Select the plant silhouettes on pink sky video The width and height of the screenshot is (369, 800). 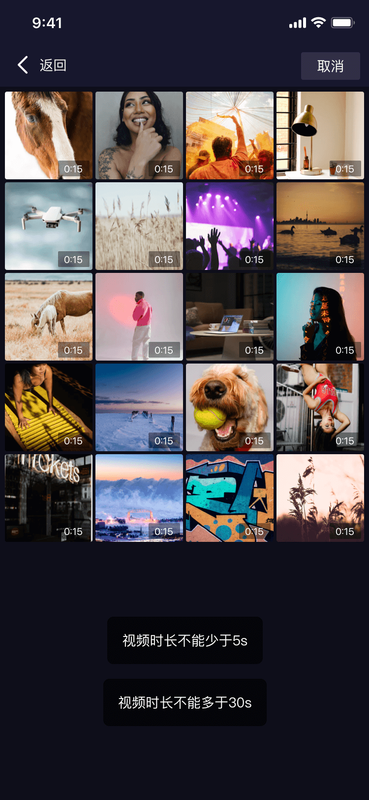point(320,498)
